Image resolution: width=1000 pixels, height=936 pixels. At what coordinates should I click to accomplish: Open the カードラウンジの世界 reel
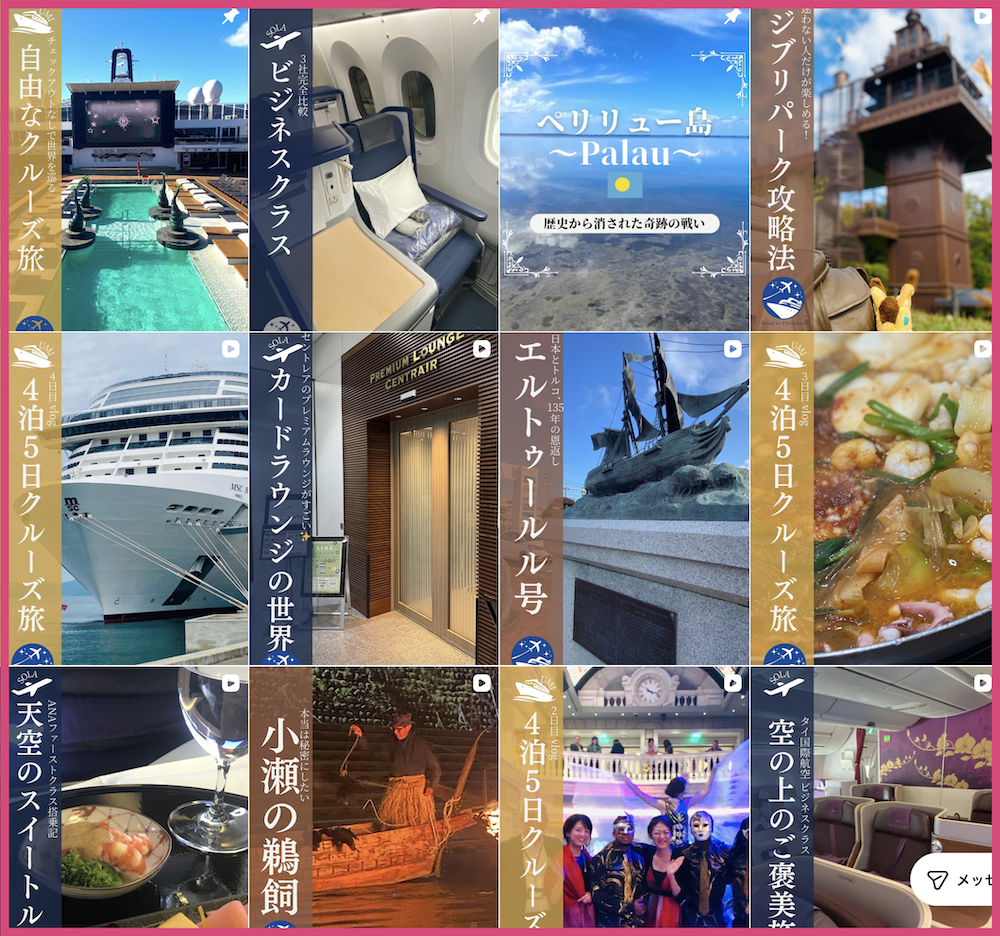tap(374, 499)
